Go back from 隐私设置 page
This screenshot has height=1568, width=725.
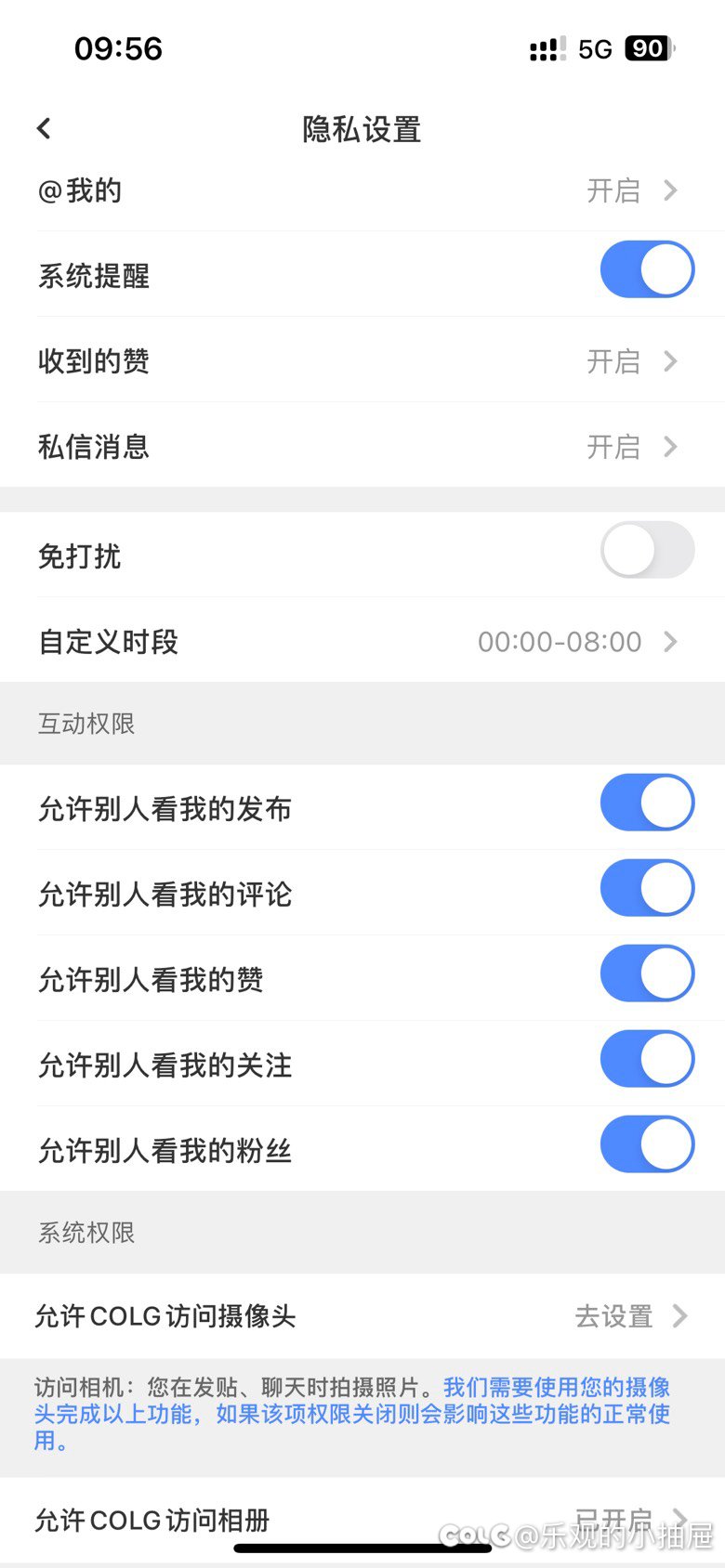click(44, 128)
